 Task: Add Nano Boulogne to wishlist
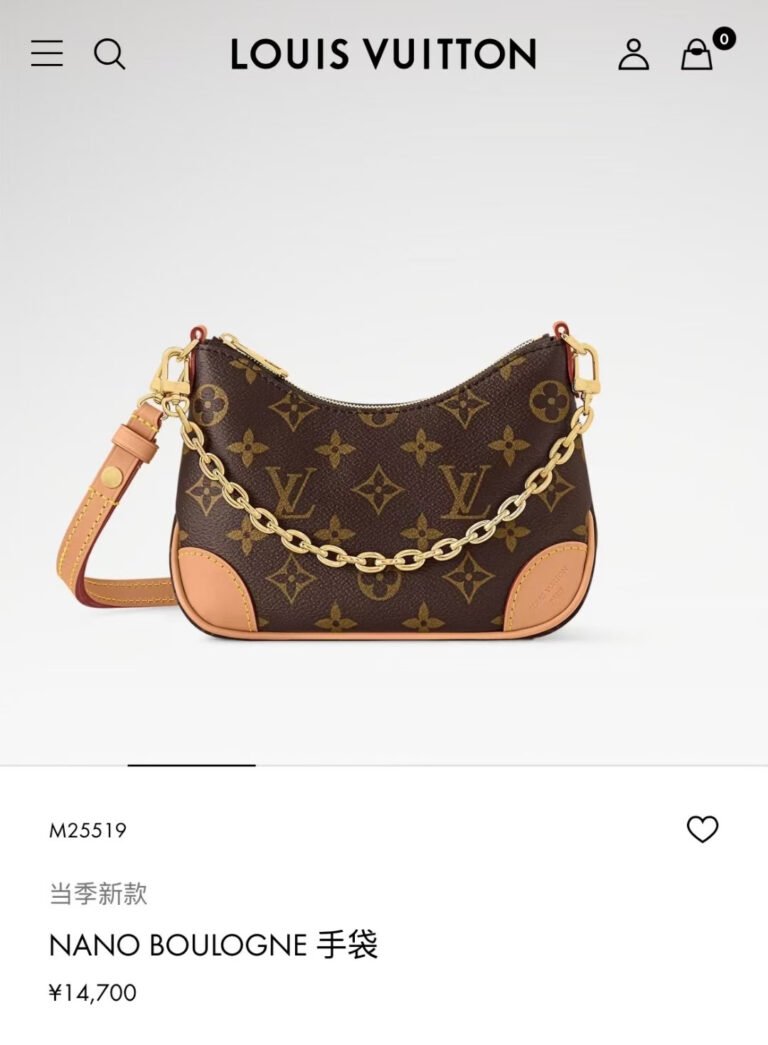(x=702, y=829)
